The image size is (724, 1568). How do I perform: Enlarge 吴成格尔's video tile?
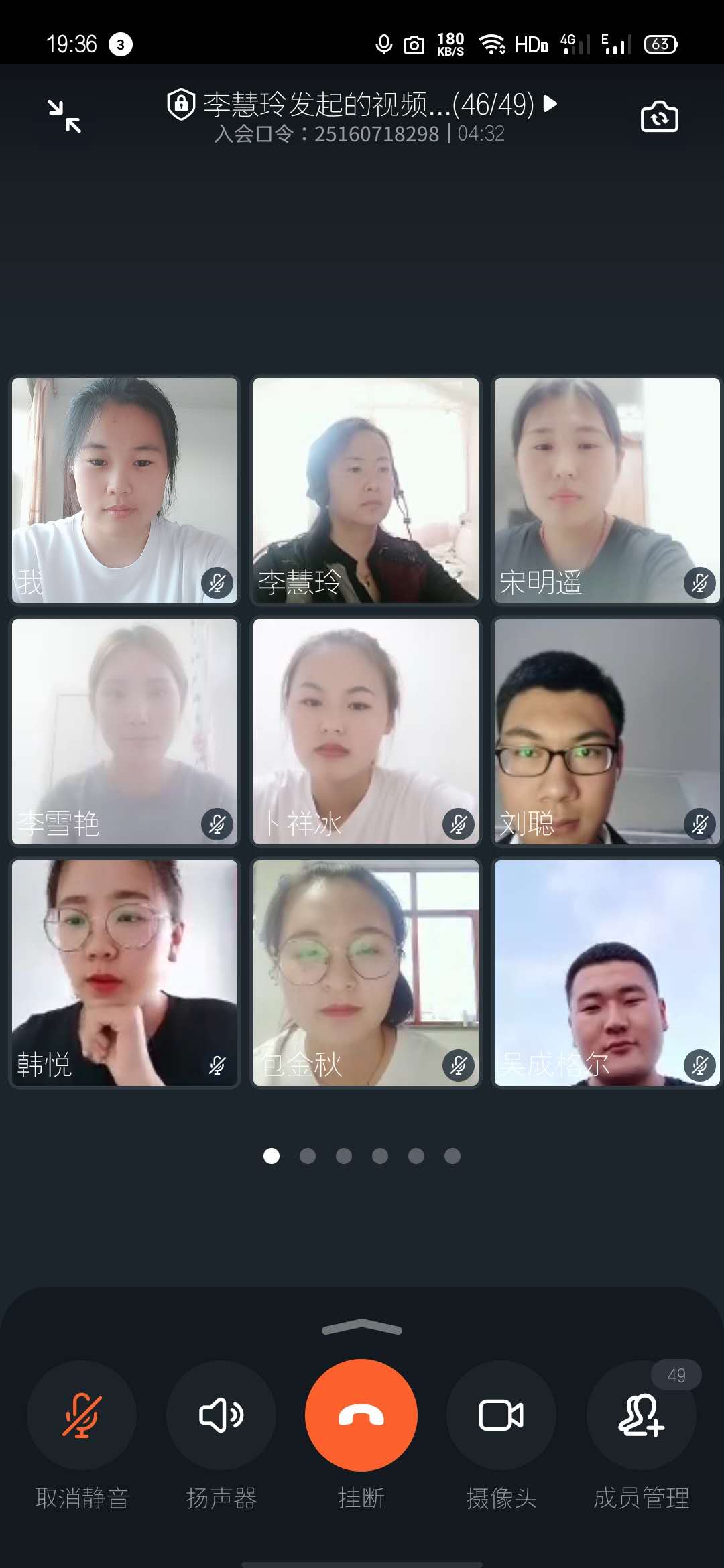click(607, 973)
